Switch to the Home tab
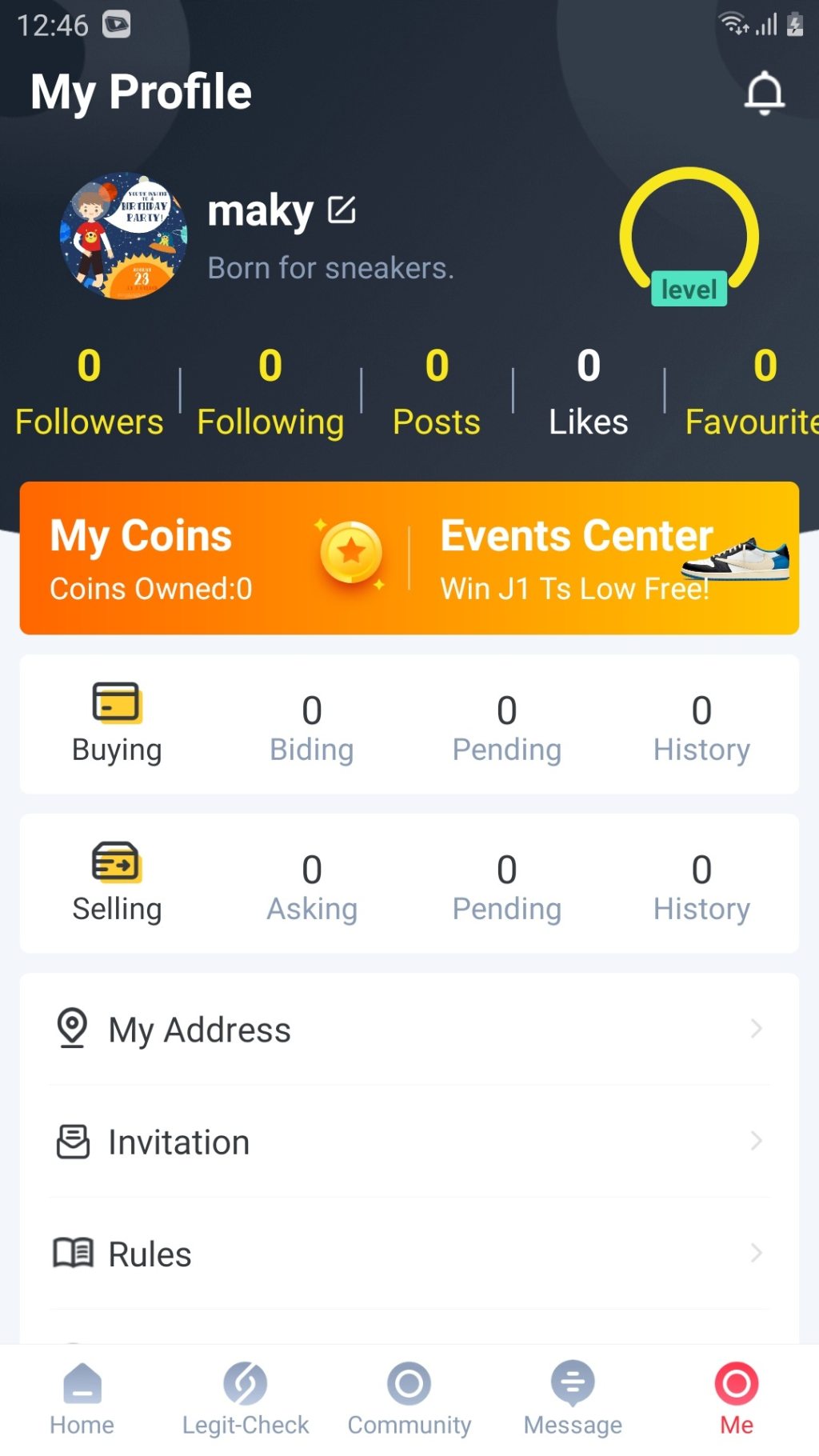 click(82, 1398)
